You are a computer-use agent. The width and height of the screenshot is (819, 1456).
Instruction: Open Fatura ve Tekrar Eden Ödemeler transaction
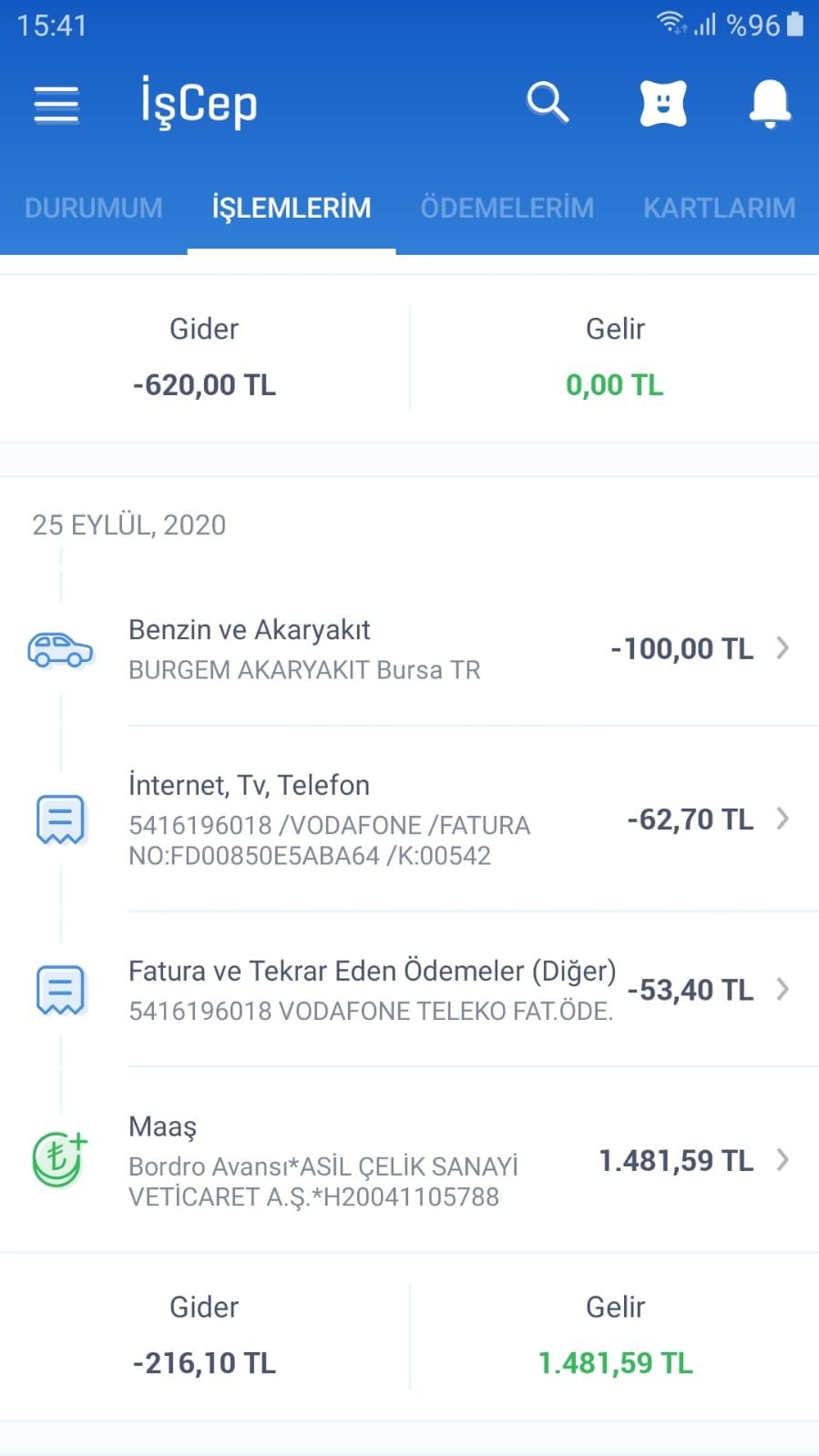pos(409,989)
